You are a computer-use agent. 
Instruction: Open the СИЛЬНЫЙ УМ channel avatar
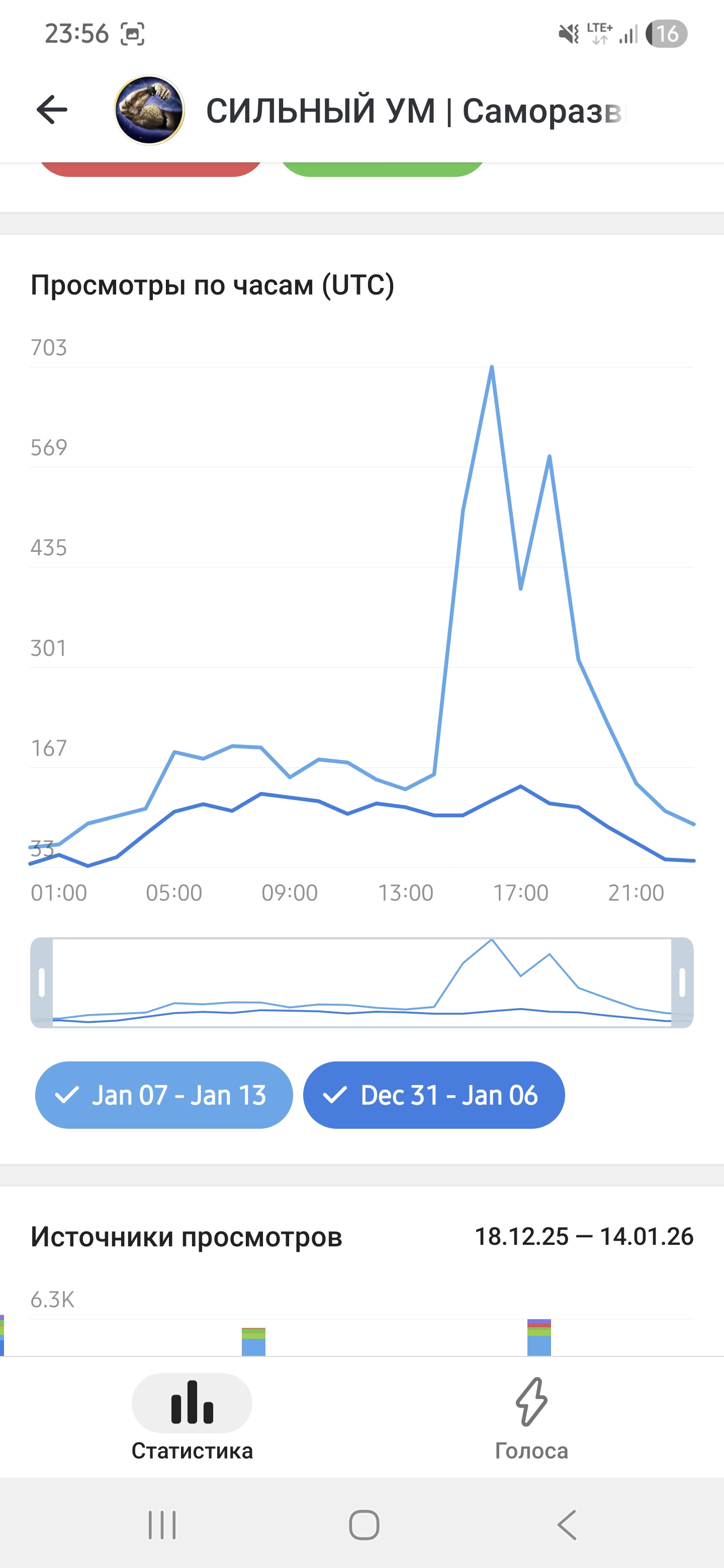point(149,110)
